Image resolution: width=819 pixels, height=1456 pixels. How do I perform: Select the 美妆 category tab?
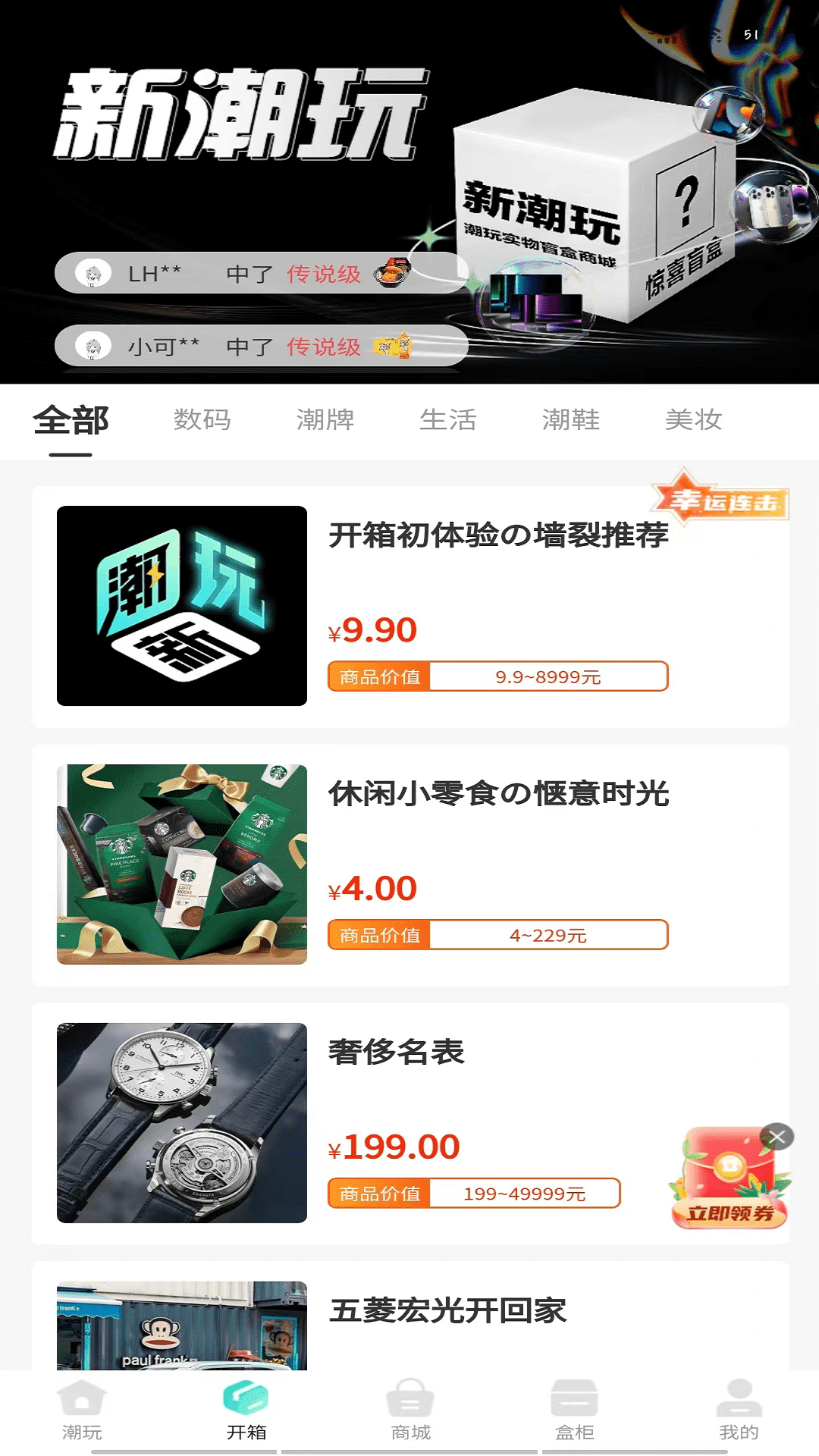[693, 420]
